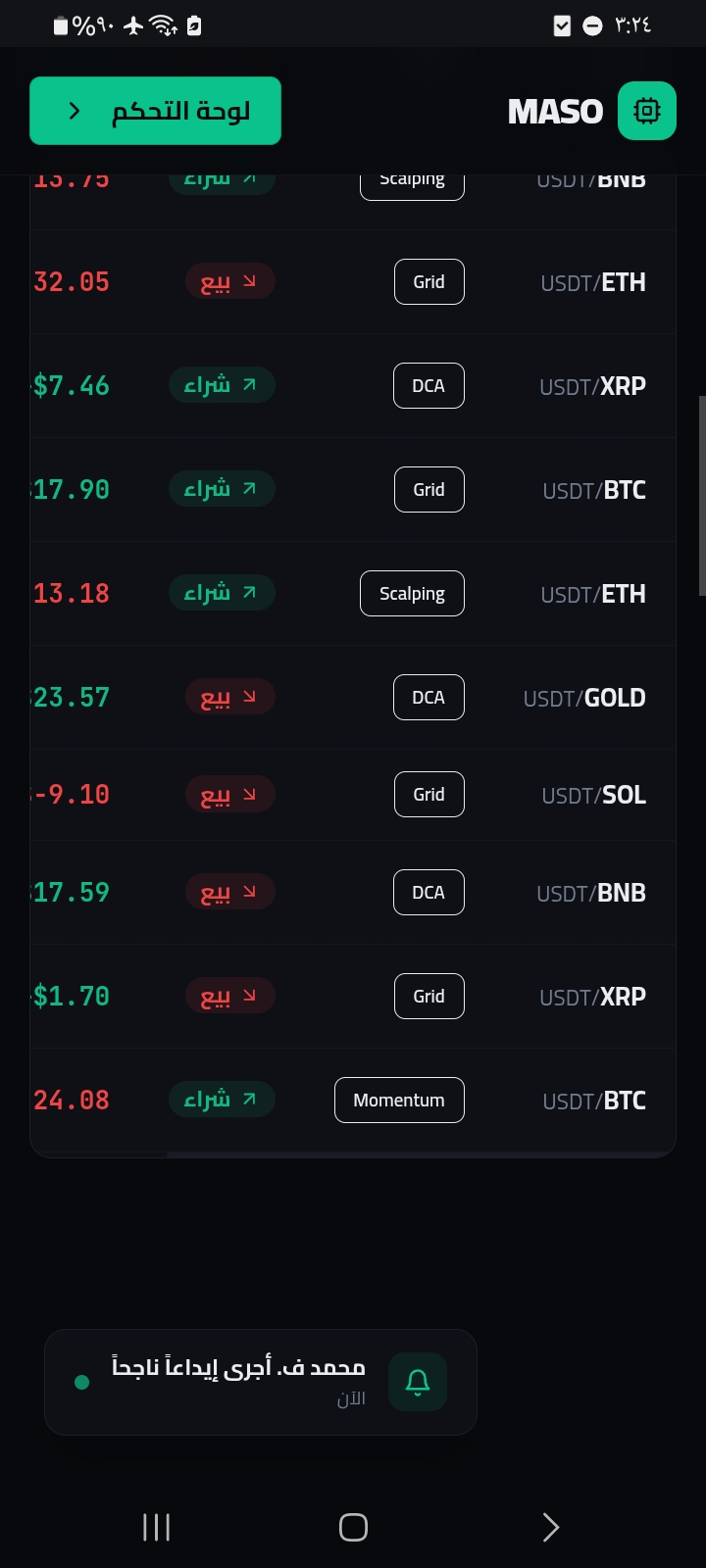Viewport: 706px width, 1568px height.
Task: Toggle the بيع badge on the USDT/SOL row
Action: tap(230, 794)
